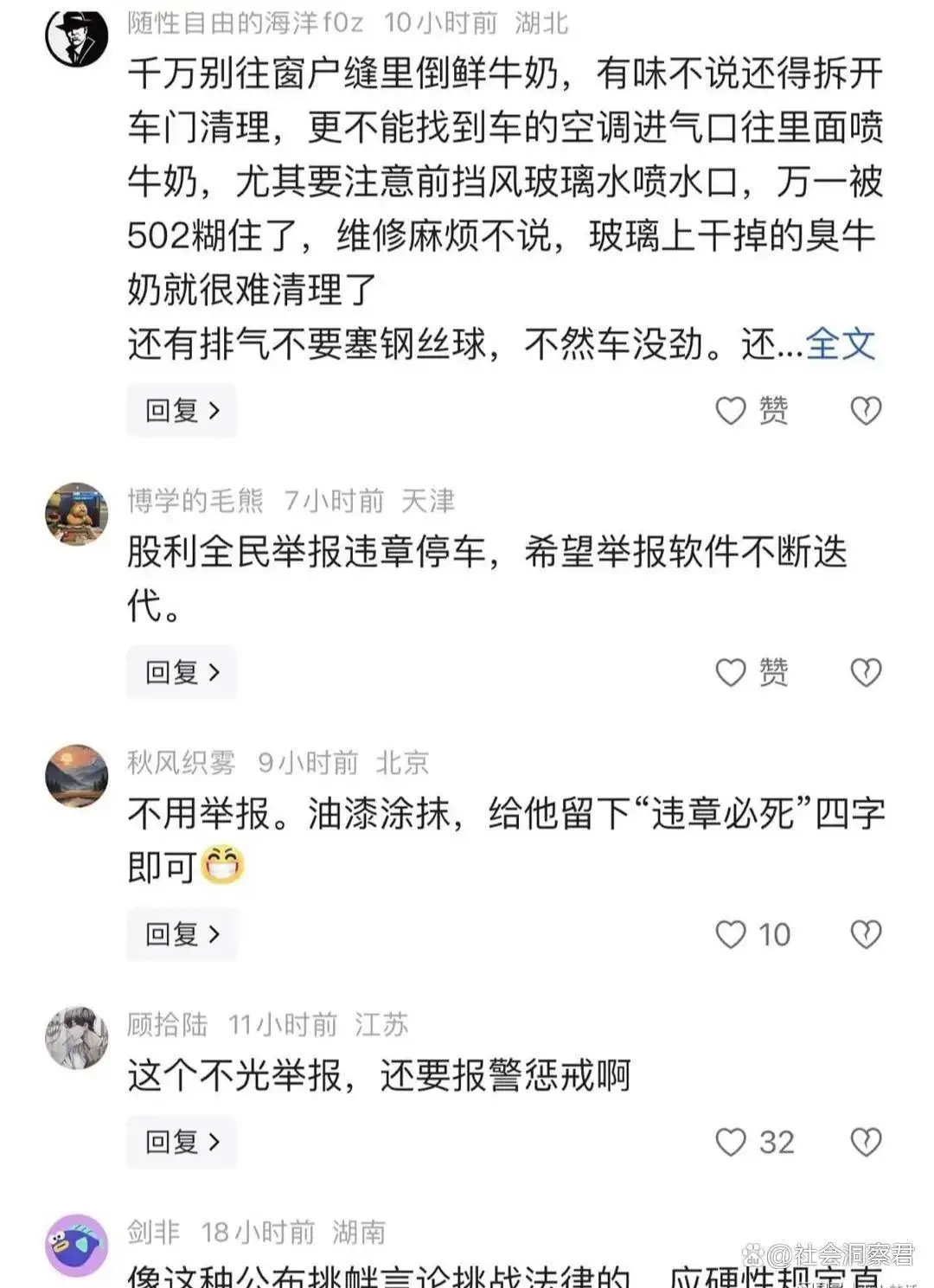Like 博学的毛熊's comment
Image resolution: width=934 pixels, height=1288 pixels.
(731, 672)
